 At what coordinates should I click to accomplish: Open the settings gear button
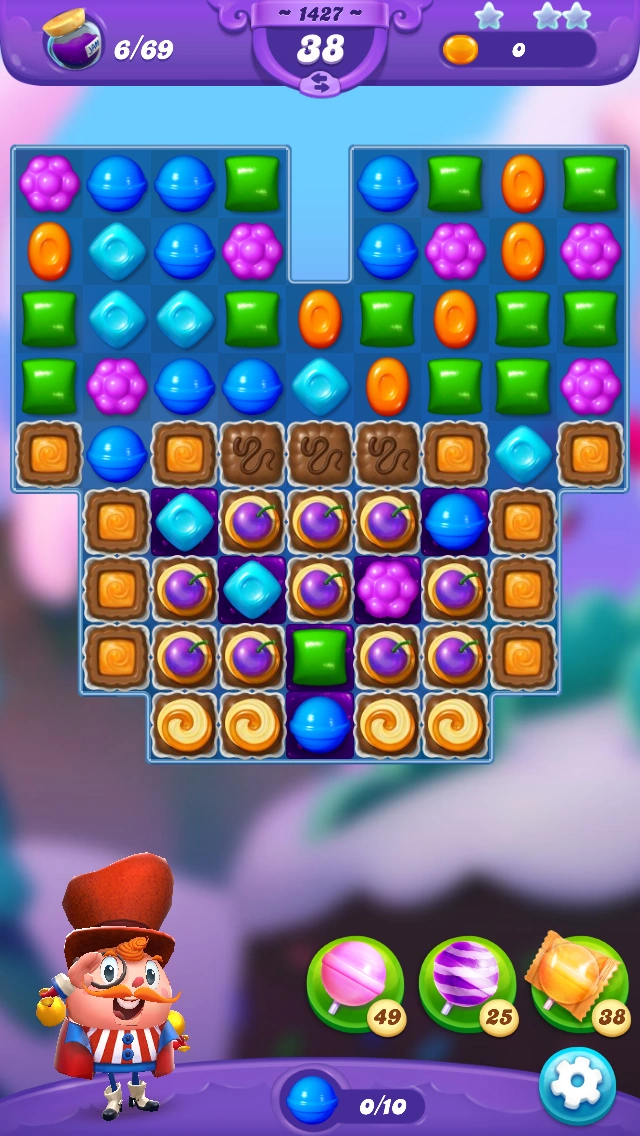577,1085
